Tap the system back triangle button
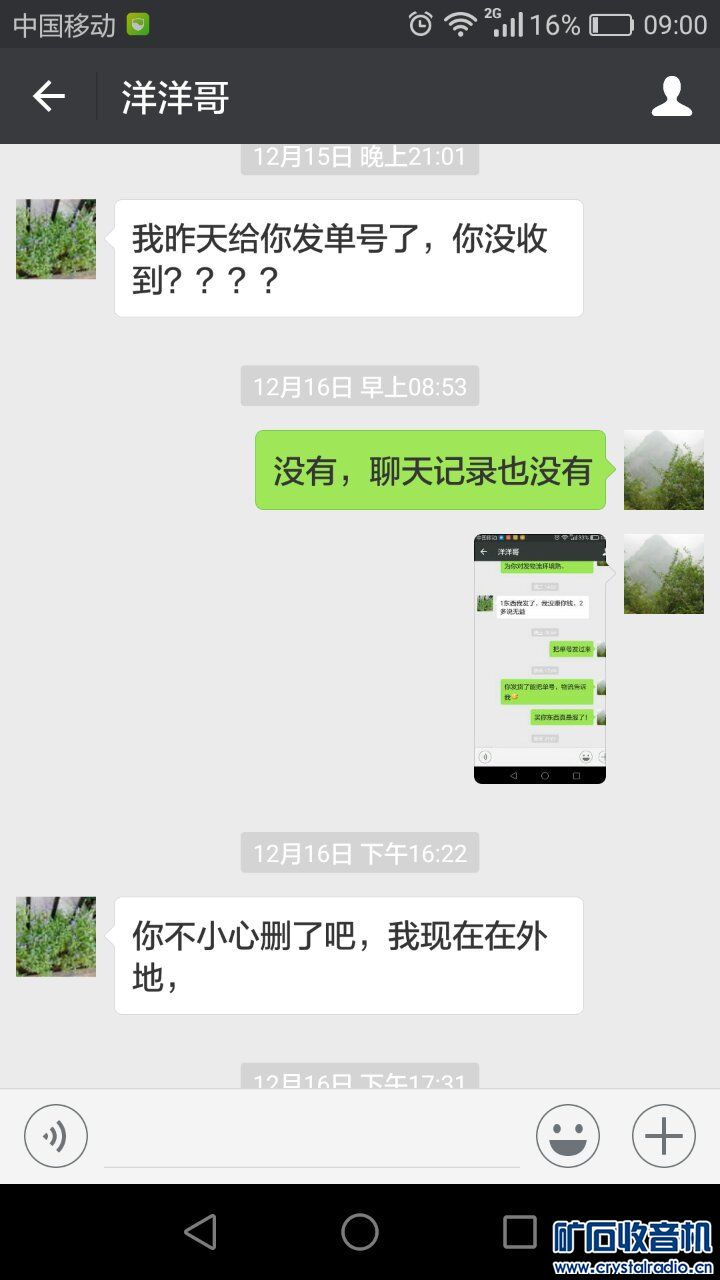 click(201, 1232)
